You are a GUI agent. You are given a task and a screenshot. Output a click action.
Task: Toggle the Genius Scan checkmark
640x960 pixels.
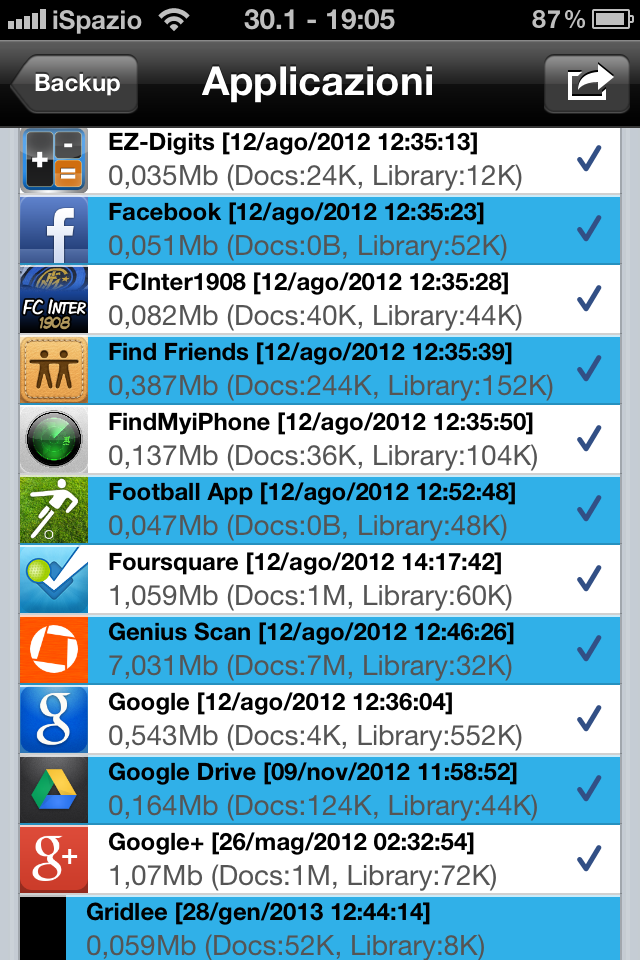point(589,649)
